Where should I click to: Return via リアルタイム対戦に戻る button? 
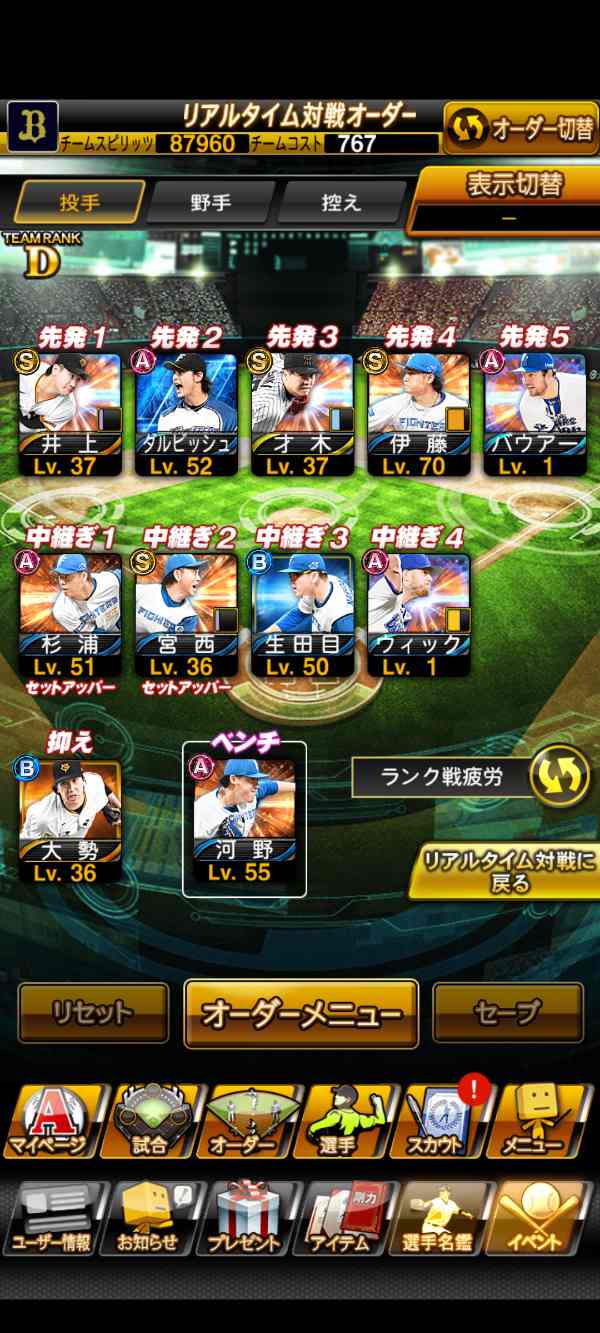click(506, 871)
